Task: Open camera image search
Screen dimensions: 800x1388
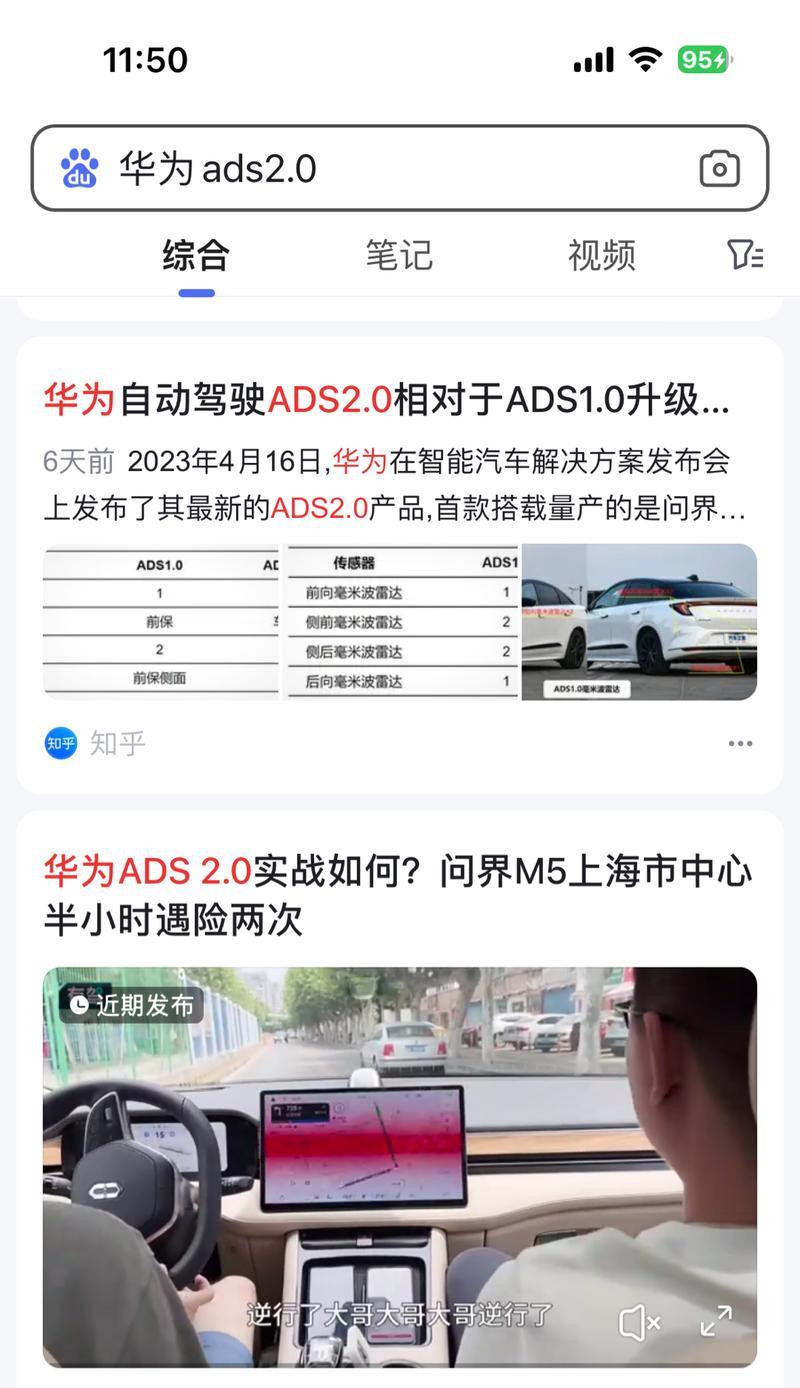Action: (x=719, y=168)
